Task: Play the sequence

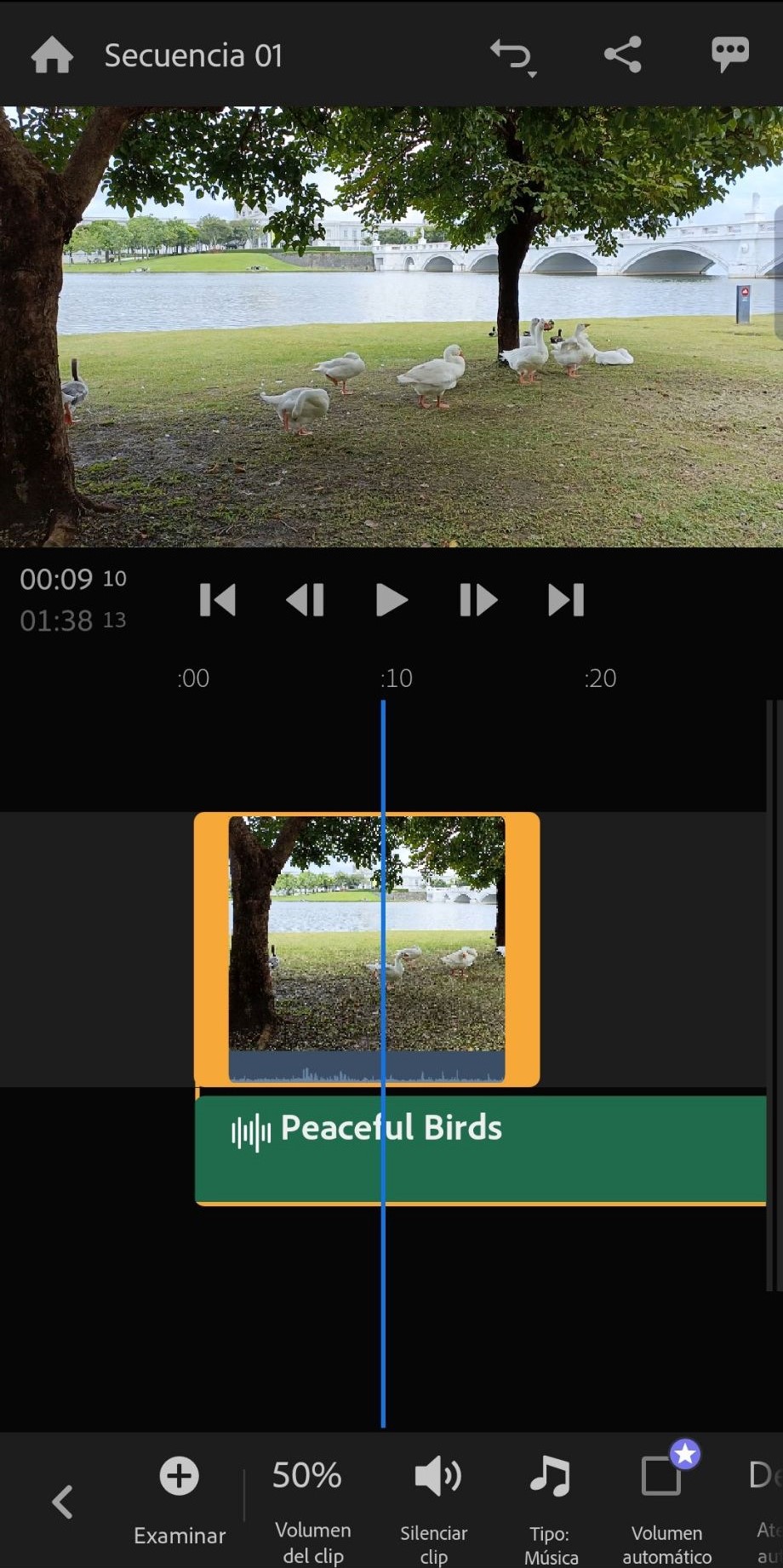Action: 391,600
